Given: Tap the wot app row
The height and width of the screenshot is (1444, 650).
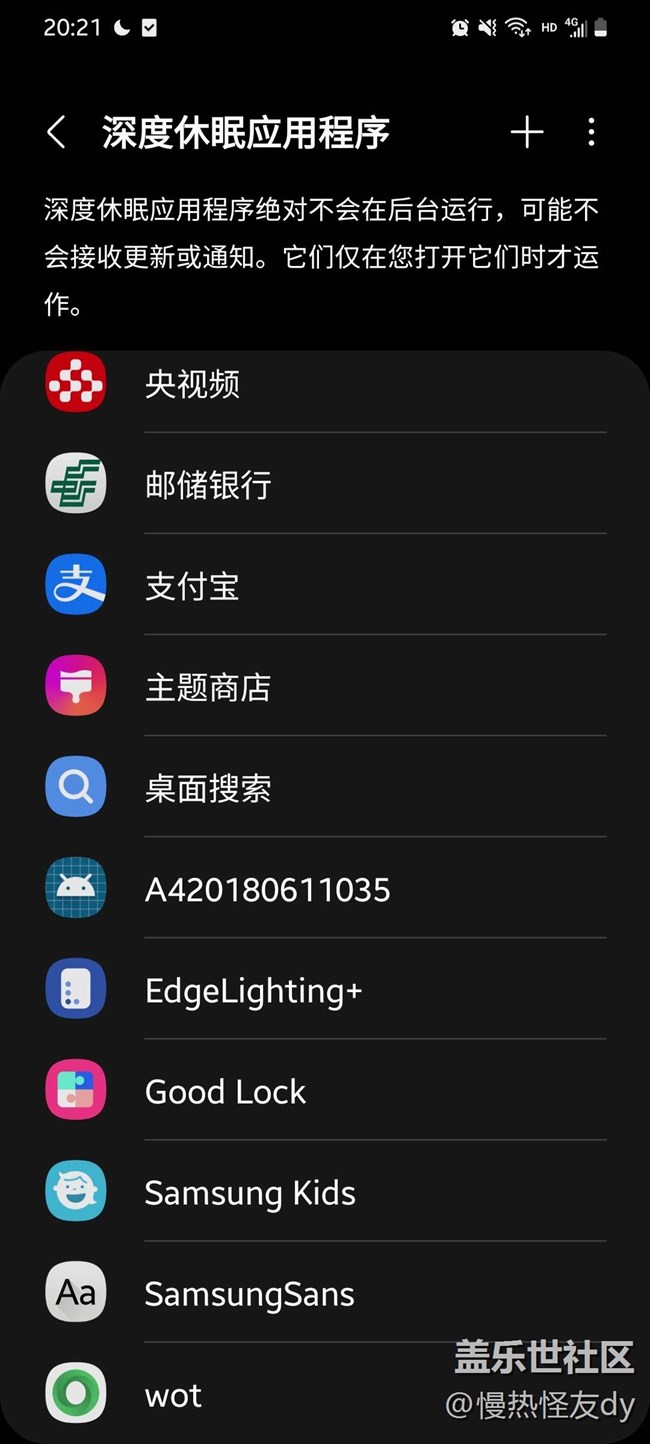Looking at the screenshot, I should [x=250, y=1394].
